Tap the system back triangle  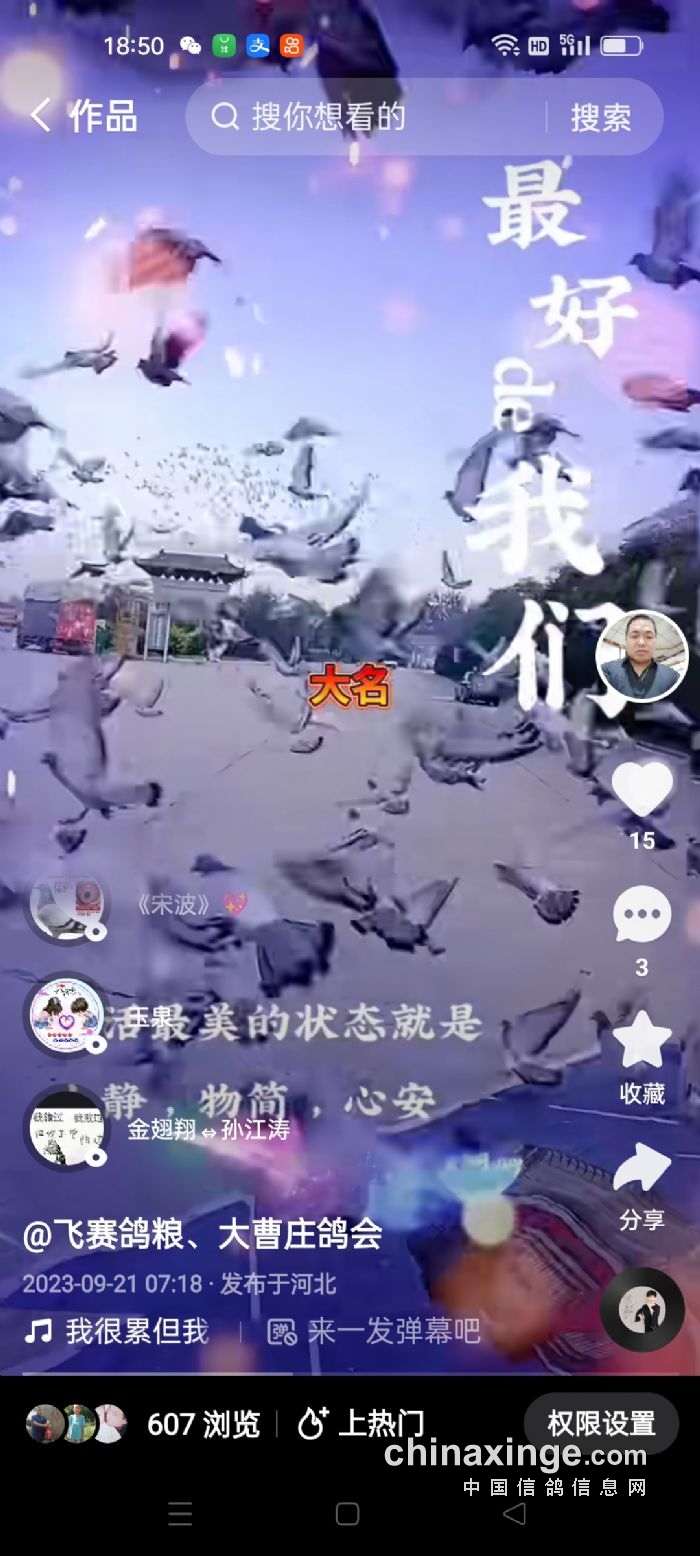(x=514, y=1513)
